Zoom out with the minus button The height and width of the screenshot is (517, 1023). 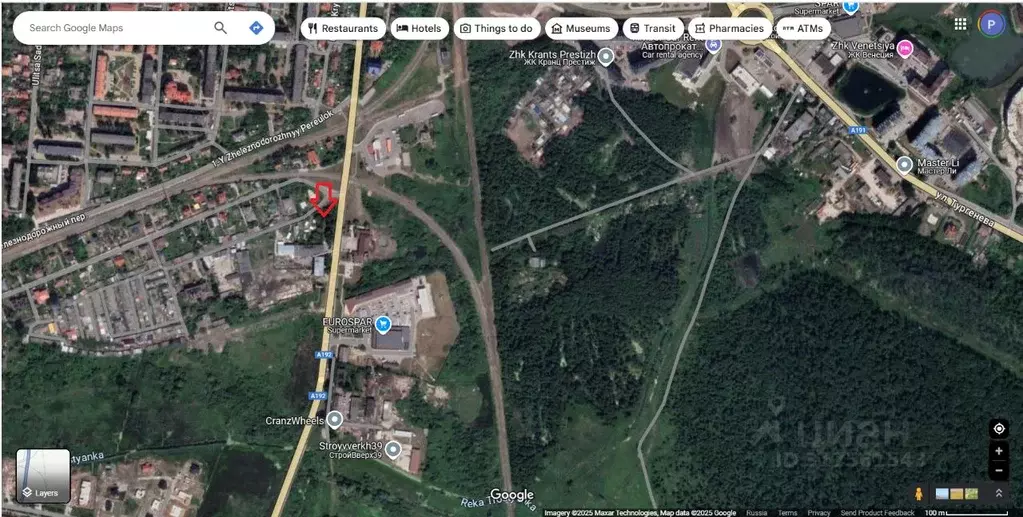tap(998, 471)
